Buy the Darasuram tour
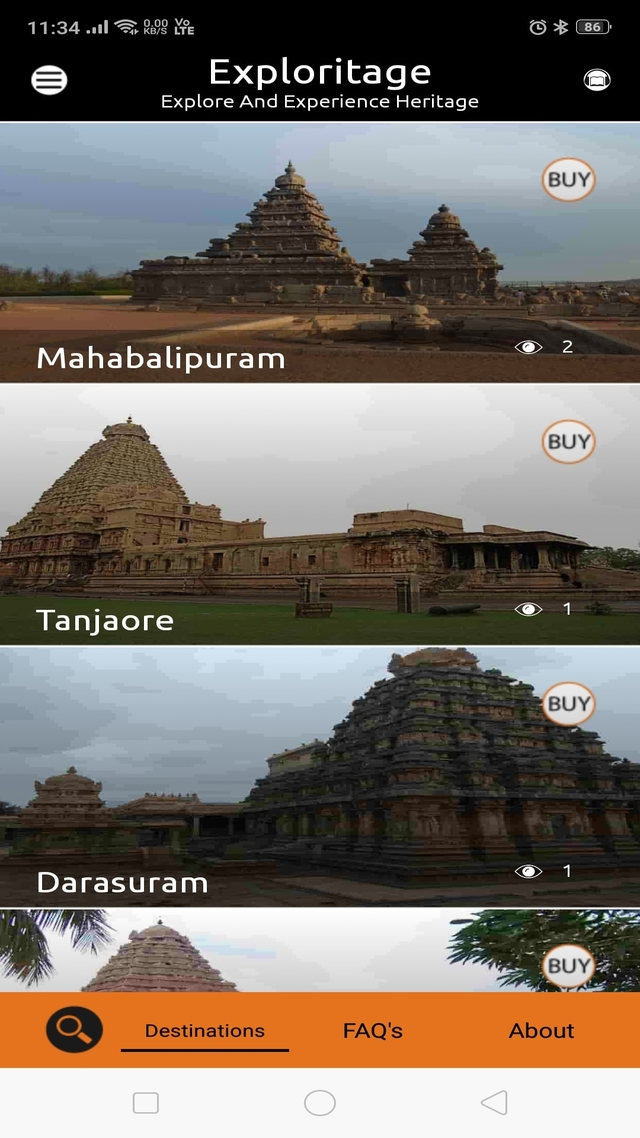Screen dimensions: 640x1138 point(568,703)
